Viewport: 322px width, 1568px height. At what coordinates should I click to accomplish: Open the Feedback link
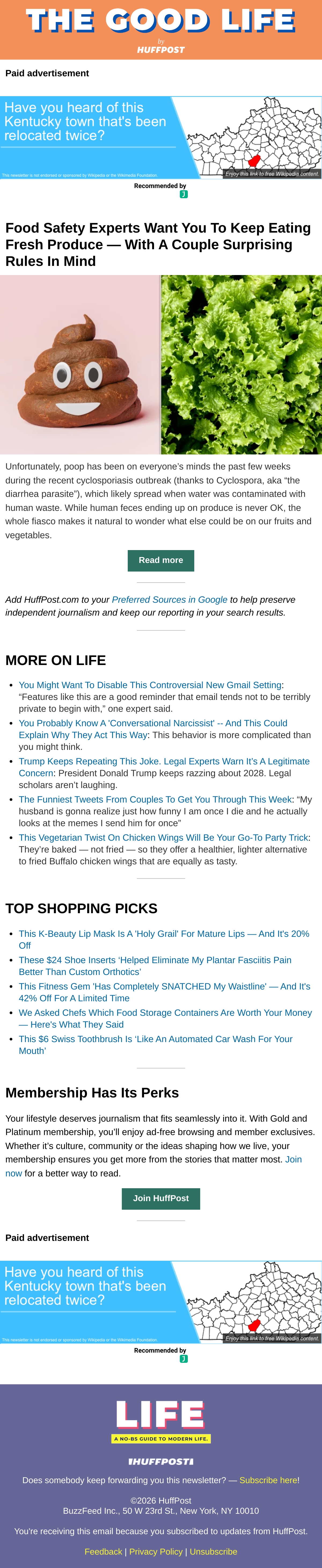pos(104,1552)
